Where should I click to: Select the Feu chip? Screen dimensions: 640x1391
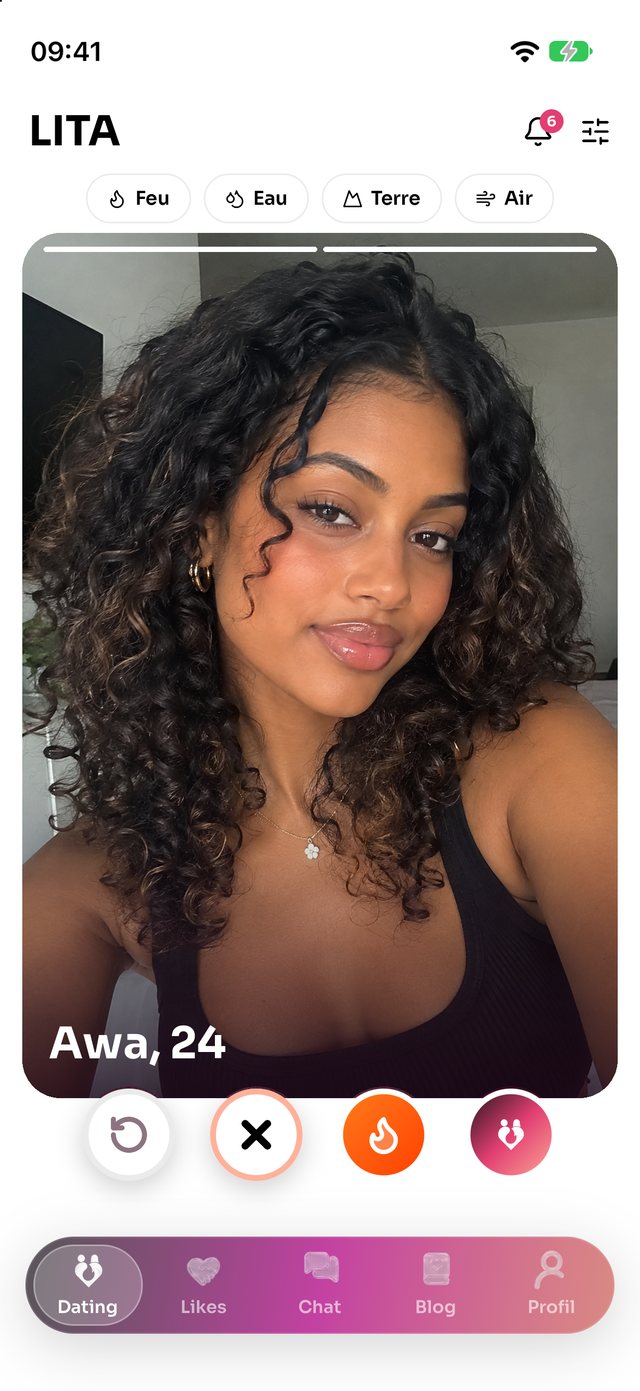139,198
